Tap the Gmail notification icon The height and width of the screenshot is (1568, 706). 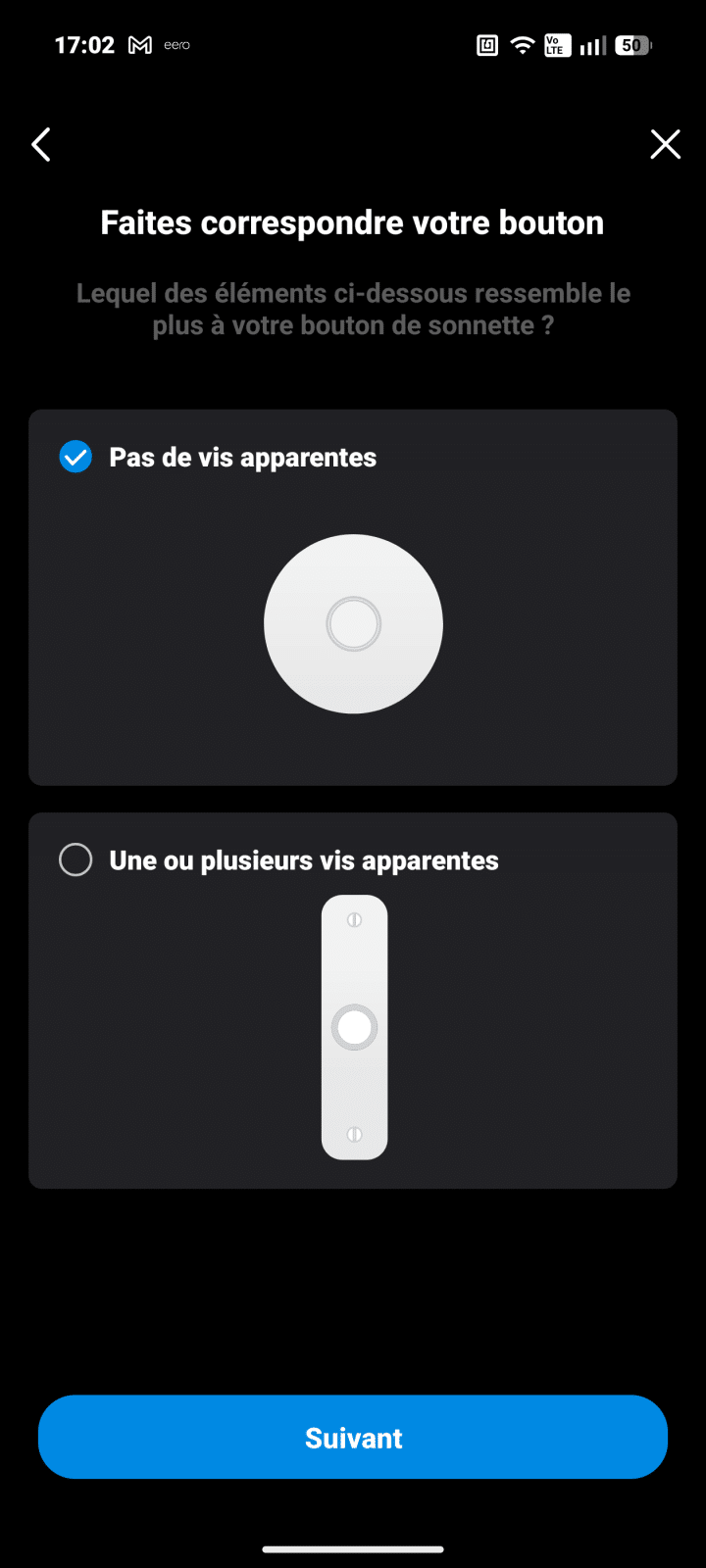pyautogui.click(x=140, y=44)
